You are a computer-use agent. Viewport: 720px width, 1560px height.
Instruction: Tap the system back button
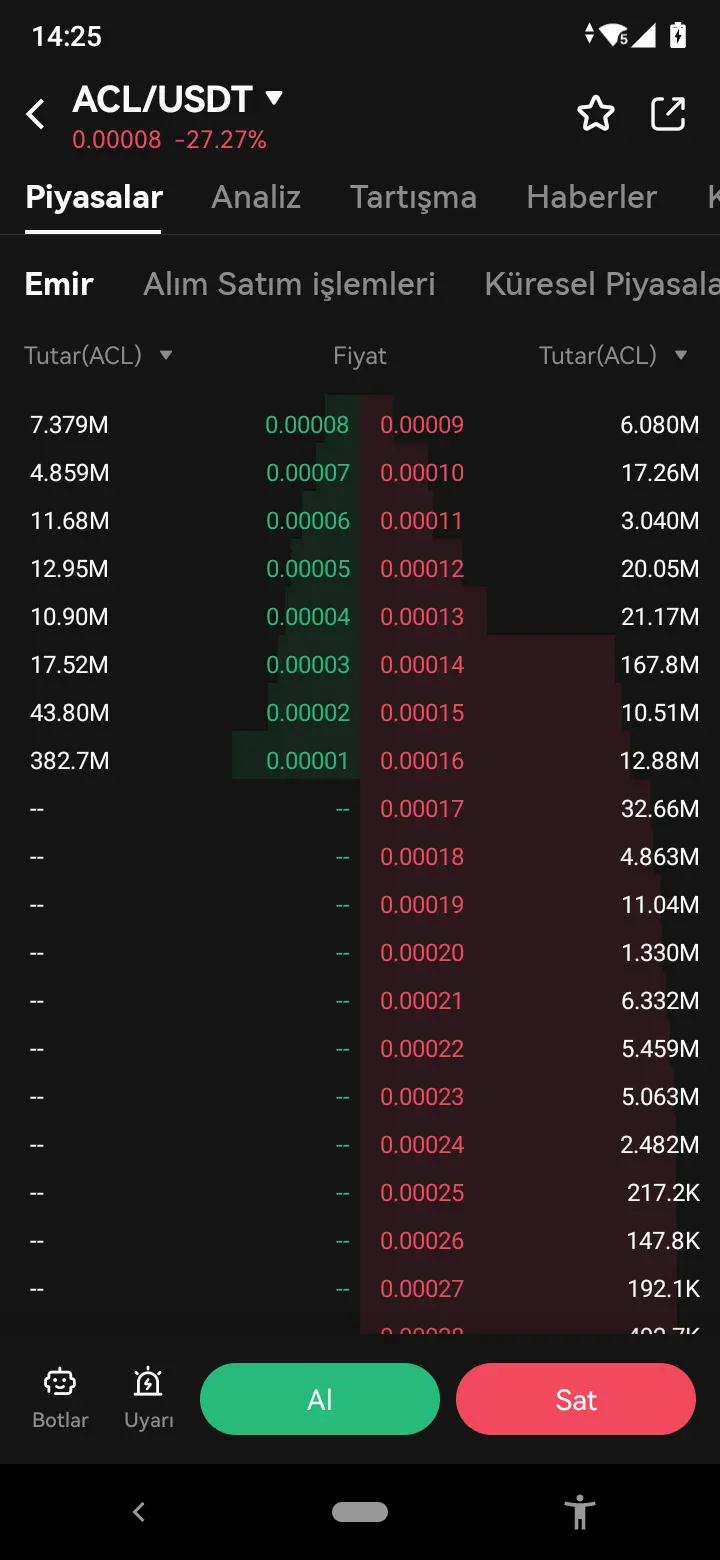click(x=139, y=1512)
